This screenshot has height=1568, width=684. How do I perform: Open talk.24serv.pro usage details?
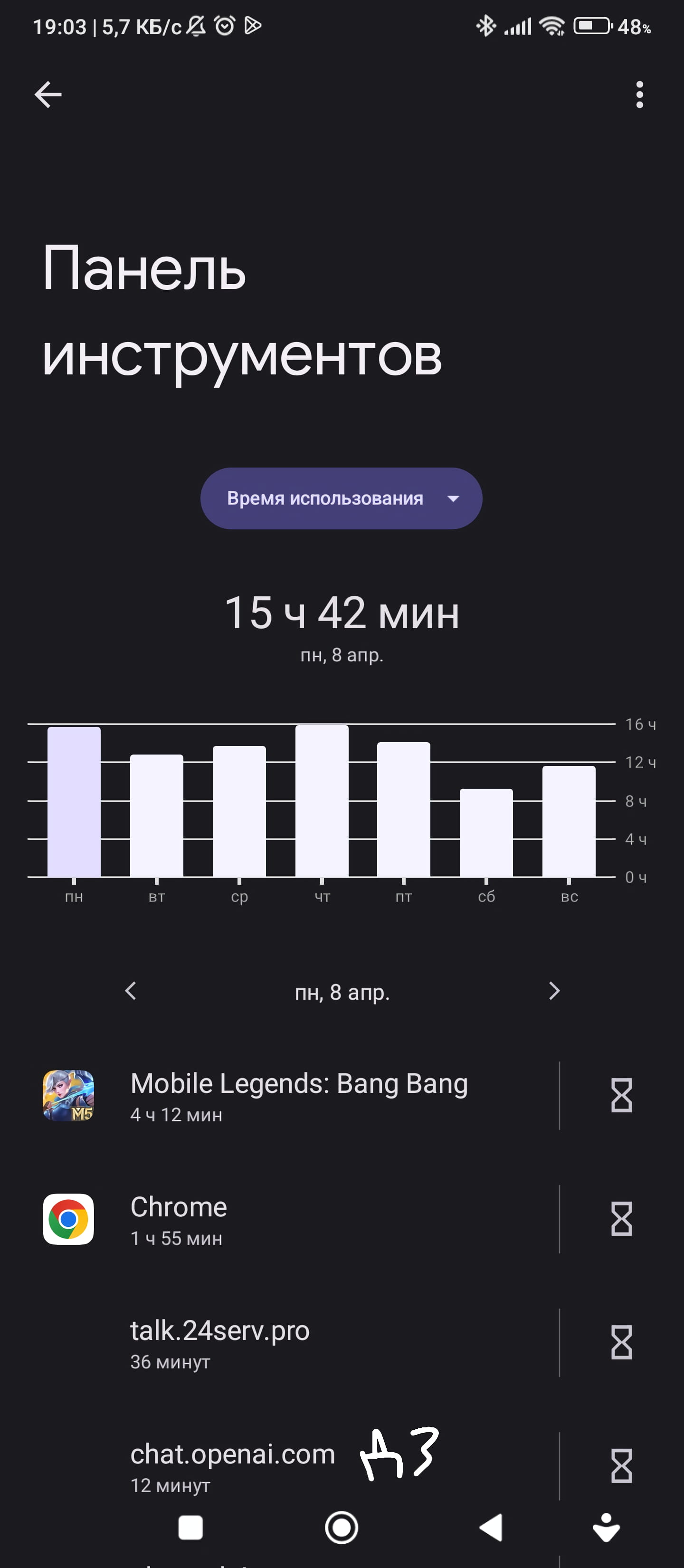click(298, 1343)
